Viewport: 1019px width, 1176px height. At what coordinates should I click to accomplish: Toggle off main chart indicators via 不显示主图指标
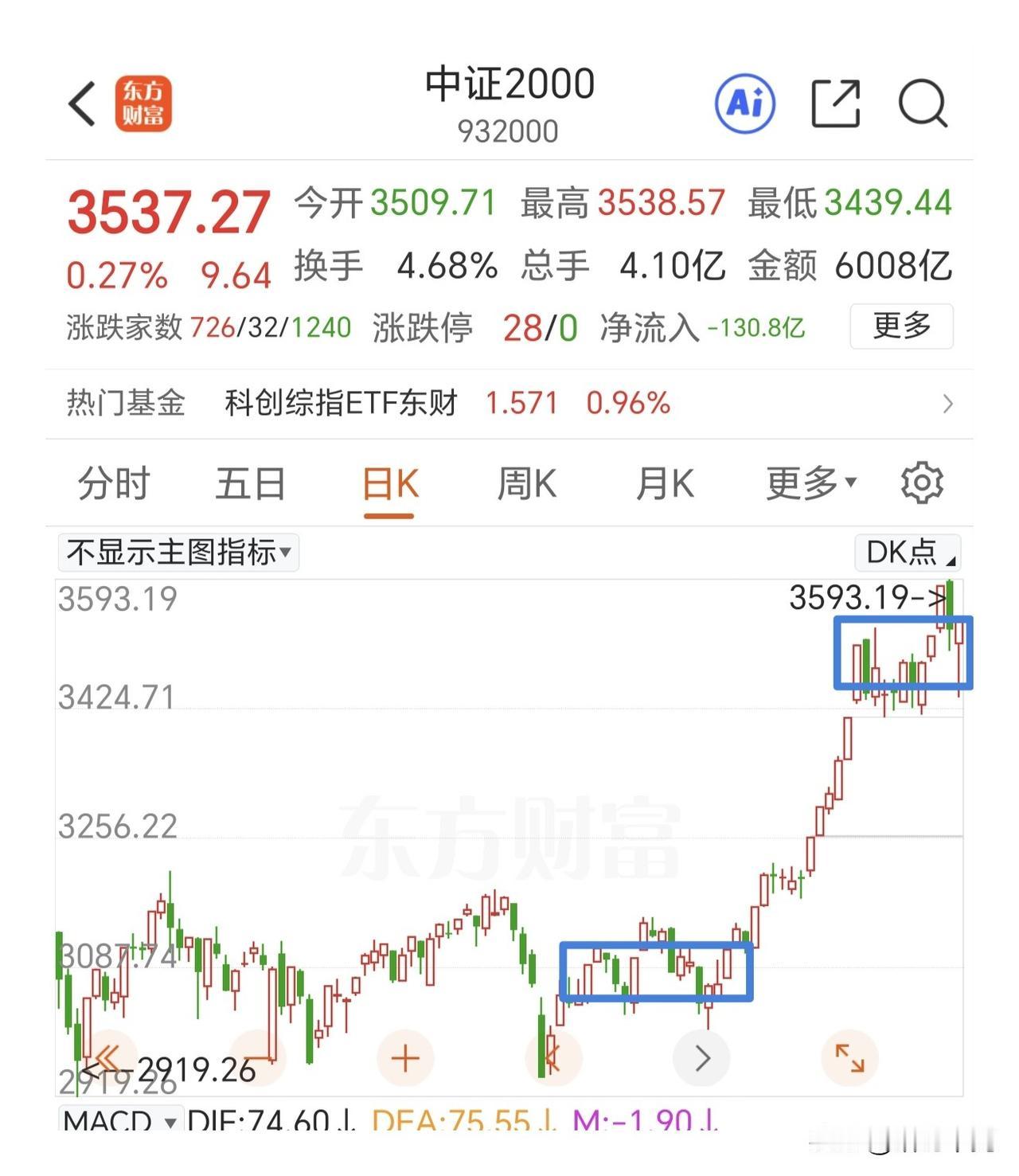[x=178, y=553]
